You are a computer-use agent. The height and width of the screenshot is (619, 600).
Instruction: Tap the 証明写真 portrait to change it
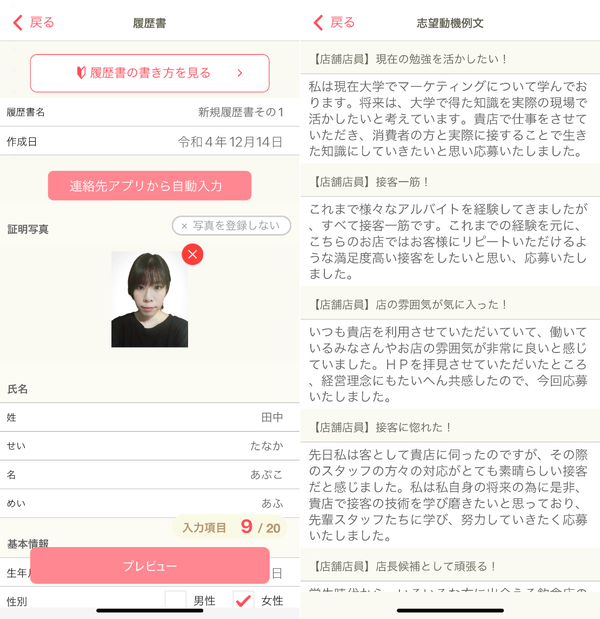point(150,299)
